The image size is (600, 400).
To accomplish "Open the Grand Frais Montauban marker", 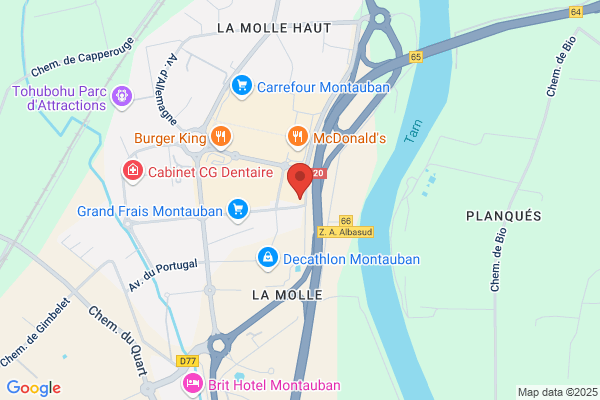I will pyautogui.click(x=238, y=211).
